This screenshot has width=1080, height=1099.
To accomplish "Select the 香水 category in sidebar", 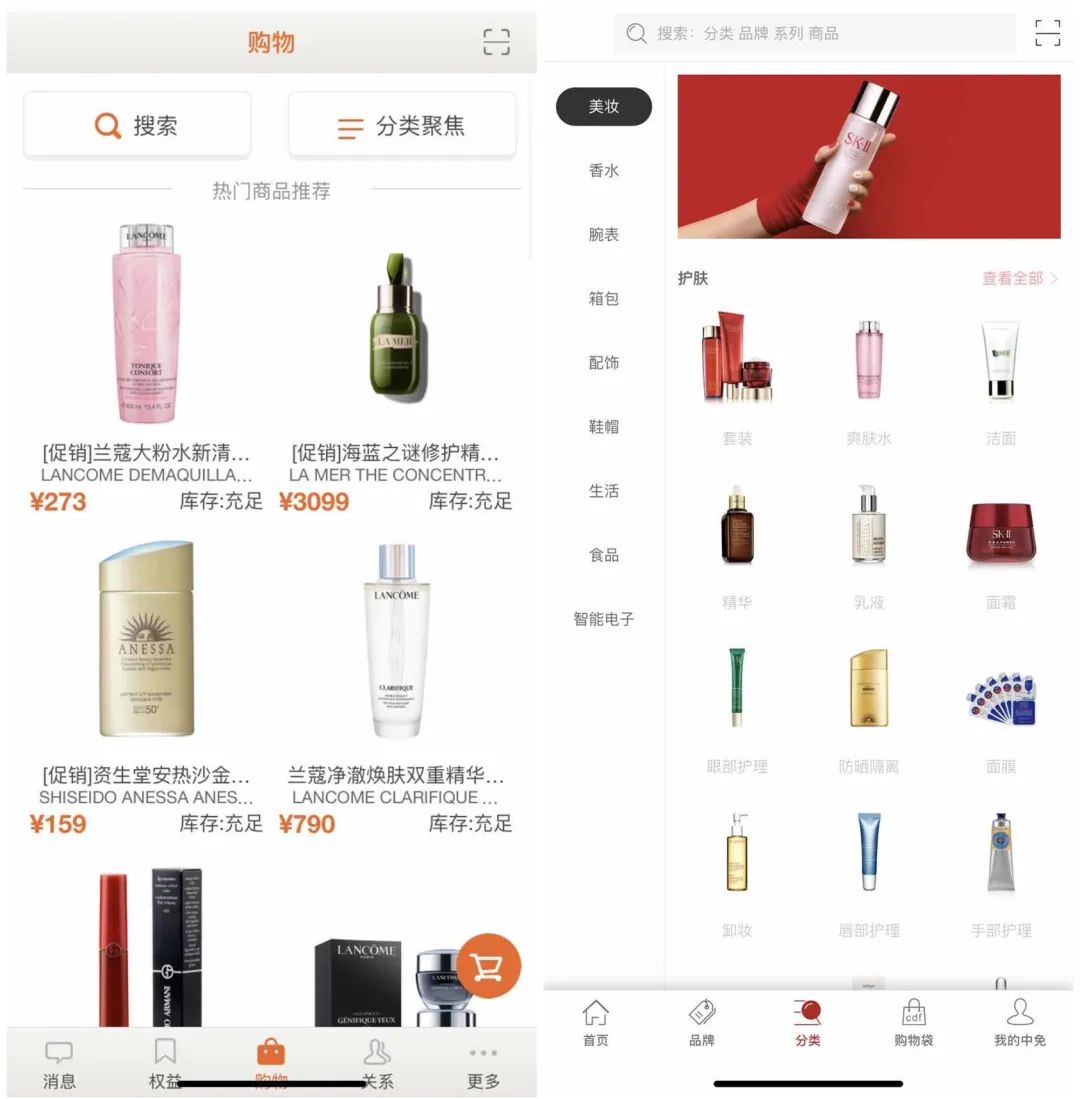I will point(603,171).
